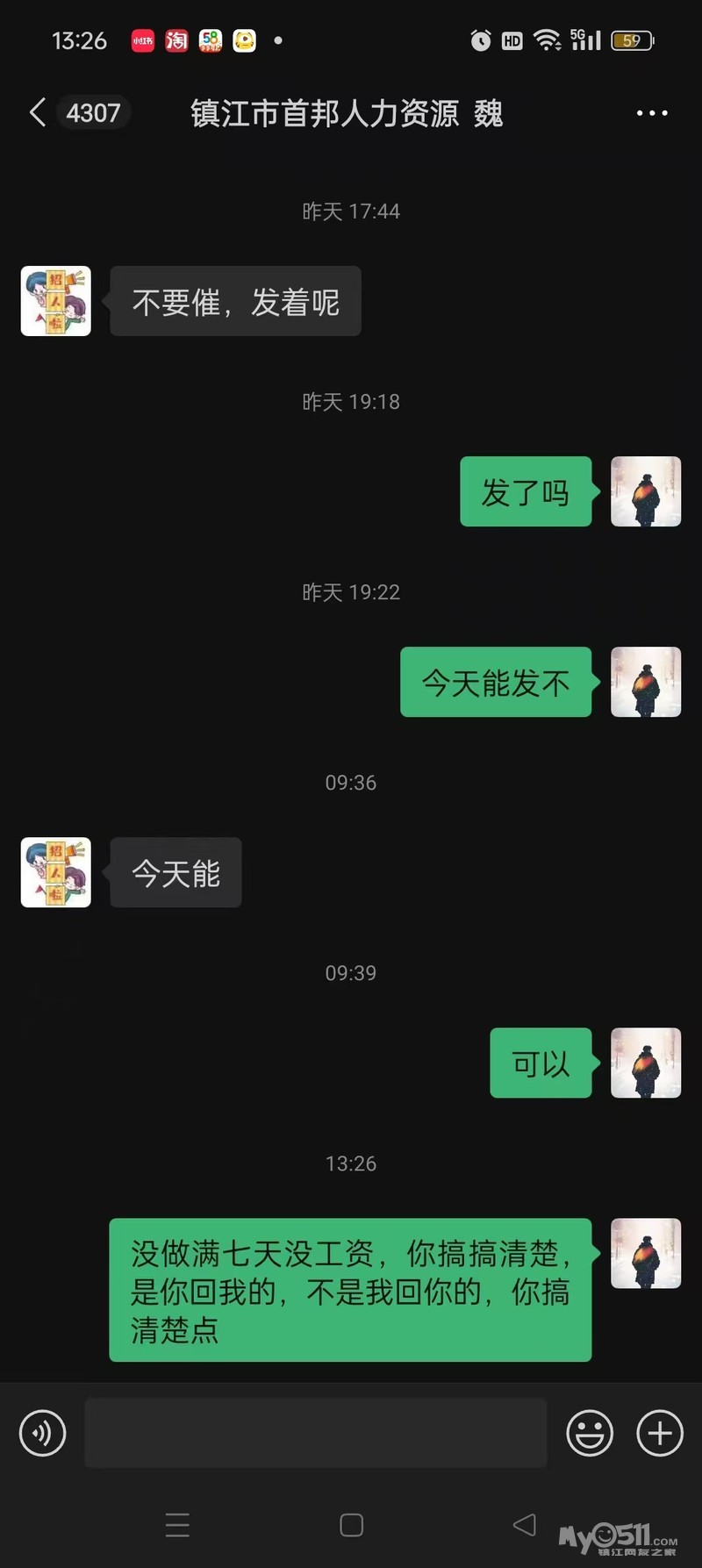This screenshot has width=702, height=1568.
Task: Tap system back navigation button
Action: tap(525, 1525)
